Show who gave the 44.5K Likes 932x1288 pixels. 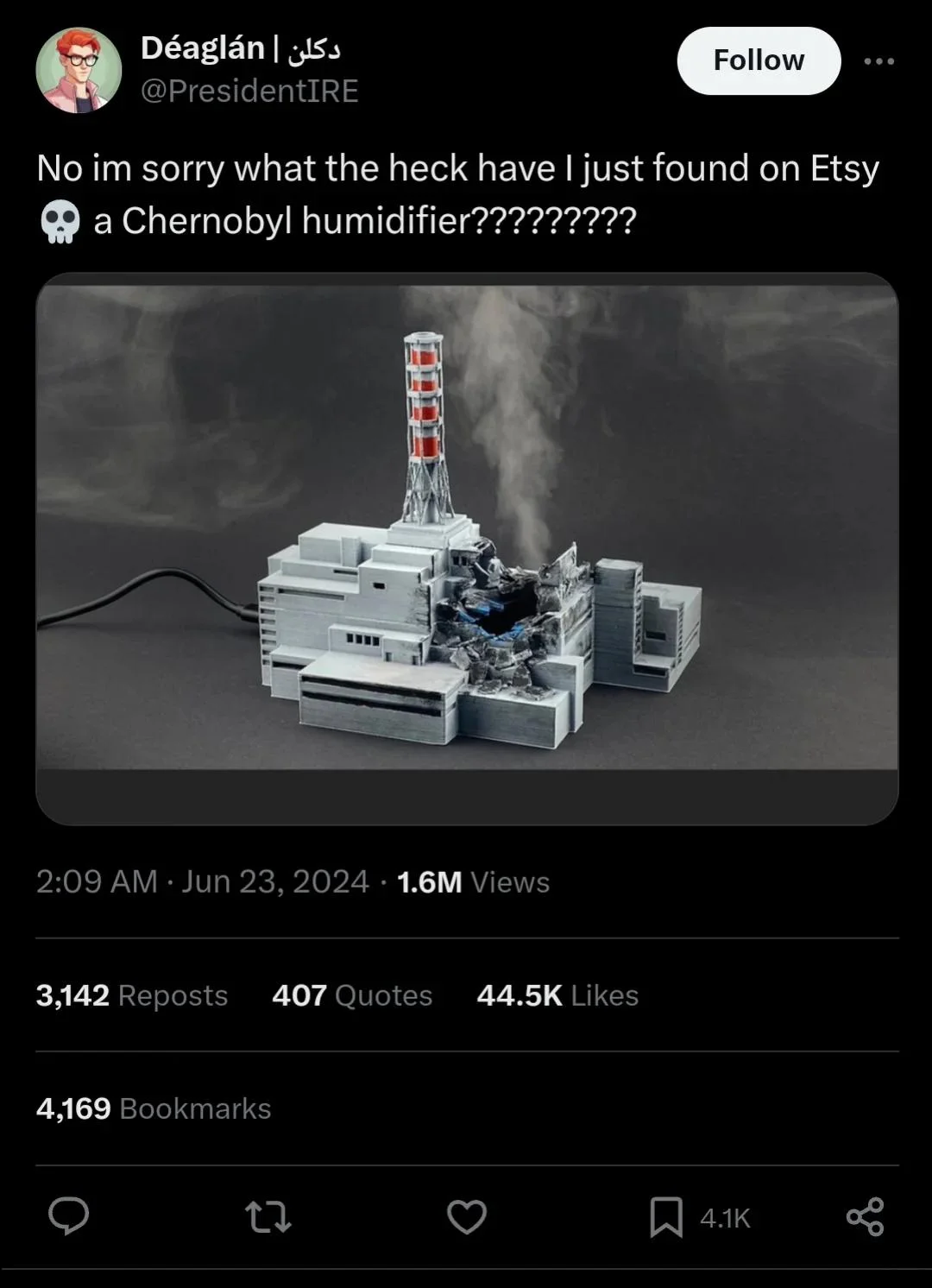pyautogui.click(x=557, y=995)
